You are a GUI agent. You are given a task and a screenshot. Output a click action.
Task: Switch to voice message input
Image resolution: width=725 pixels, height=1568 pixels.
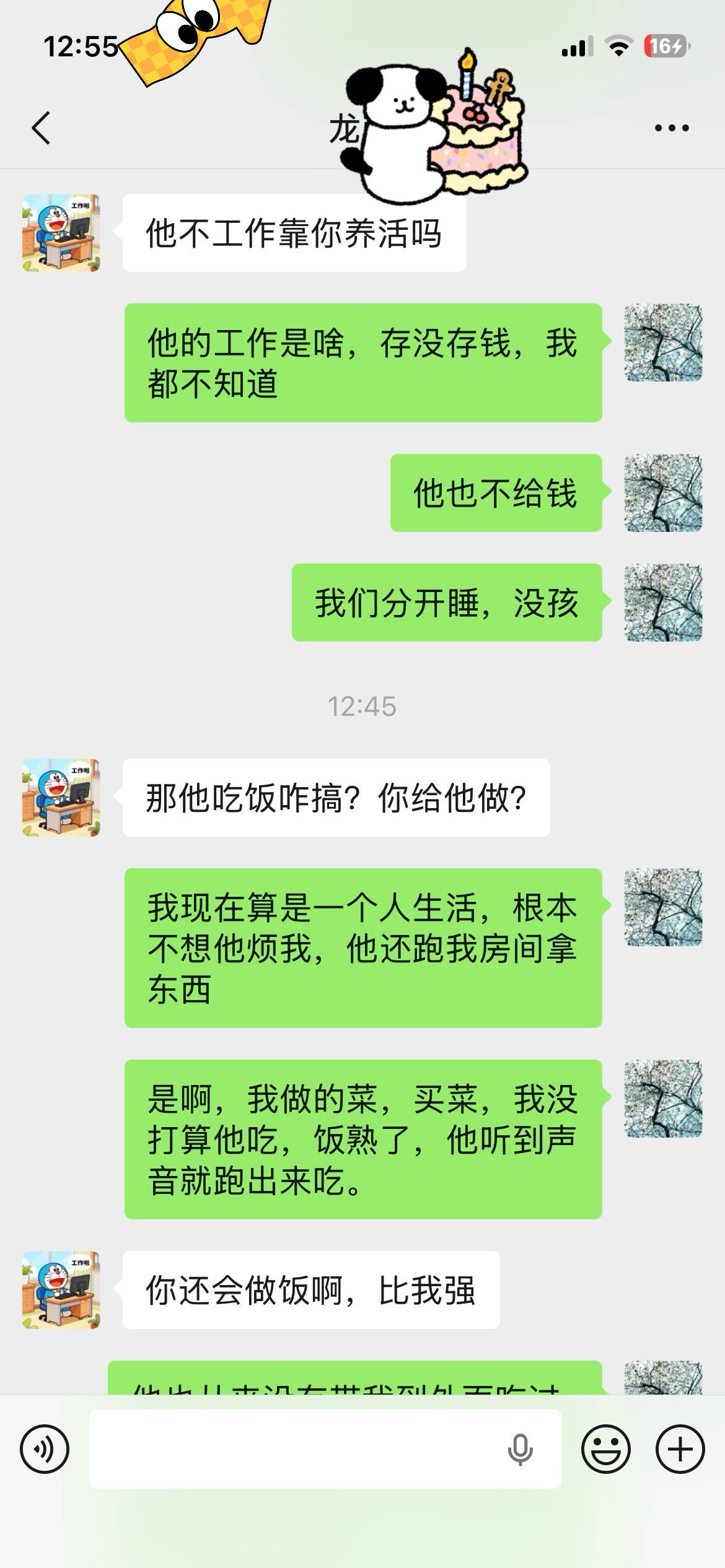point(45,1449)
